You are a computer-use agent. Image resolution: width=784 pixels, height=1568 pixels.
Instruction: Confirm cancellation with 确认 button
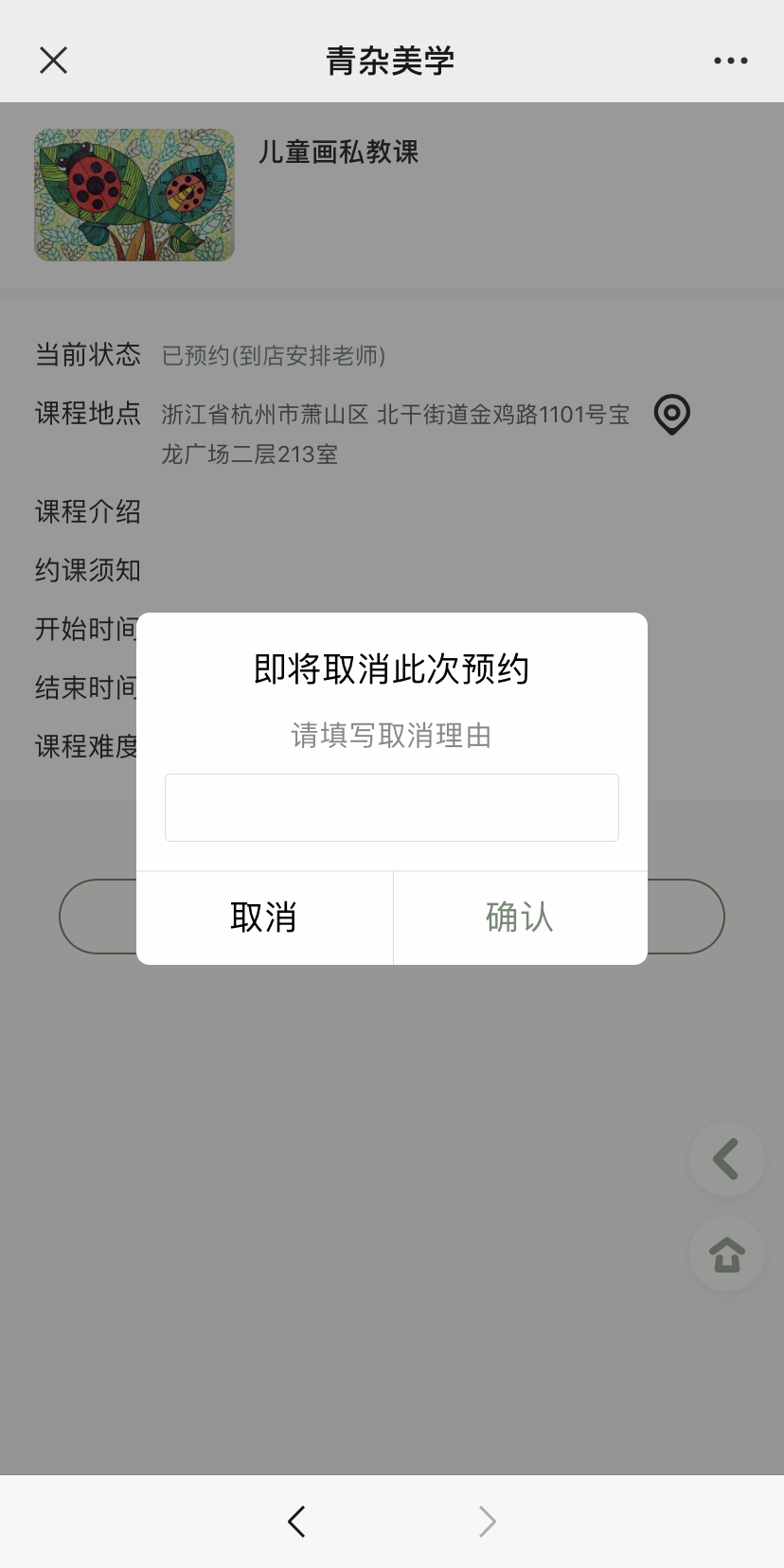(520, 918)
